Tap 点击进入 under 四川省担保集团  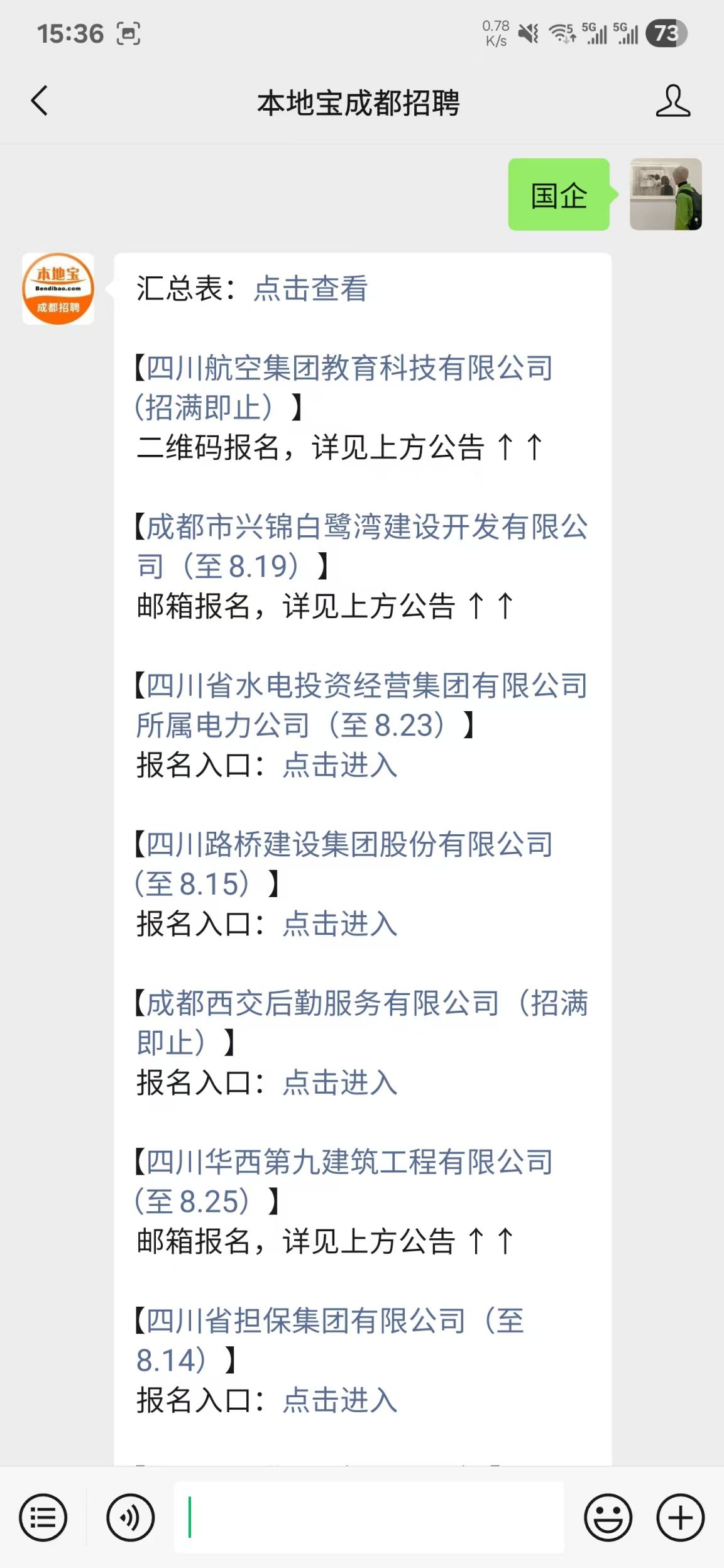[339, 1400]
